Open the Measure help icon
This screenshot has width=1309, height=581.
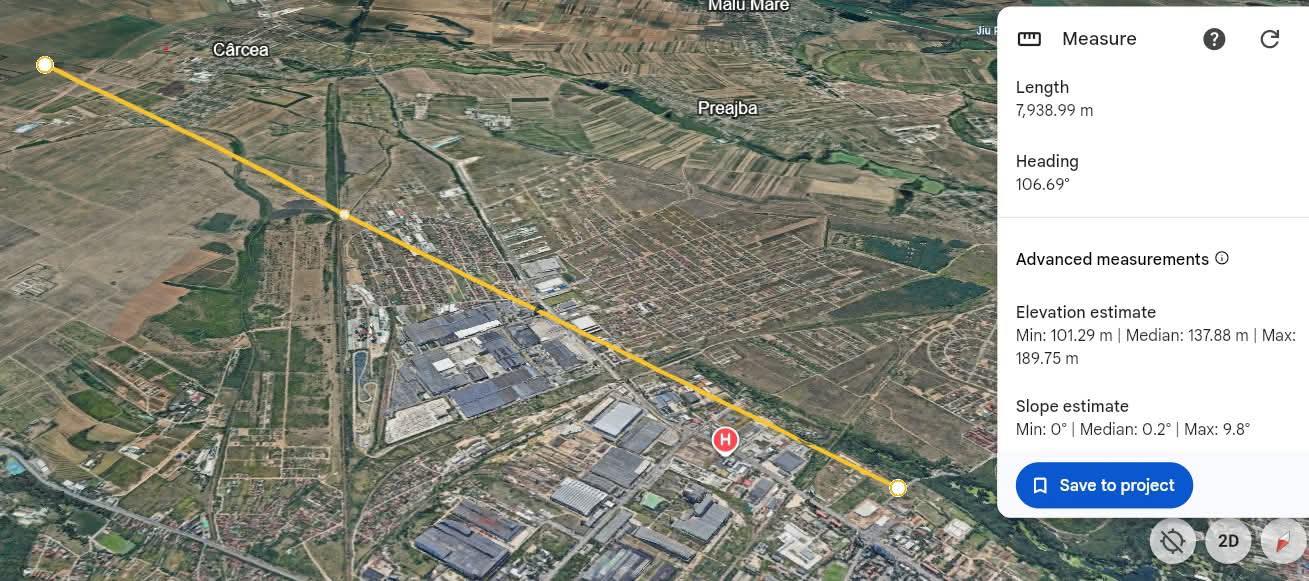[1214, 39]
